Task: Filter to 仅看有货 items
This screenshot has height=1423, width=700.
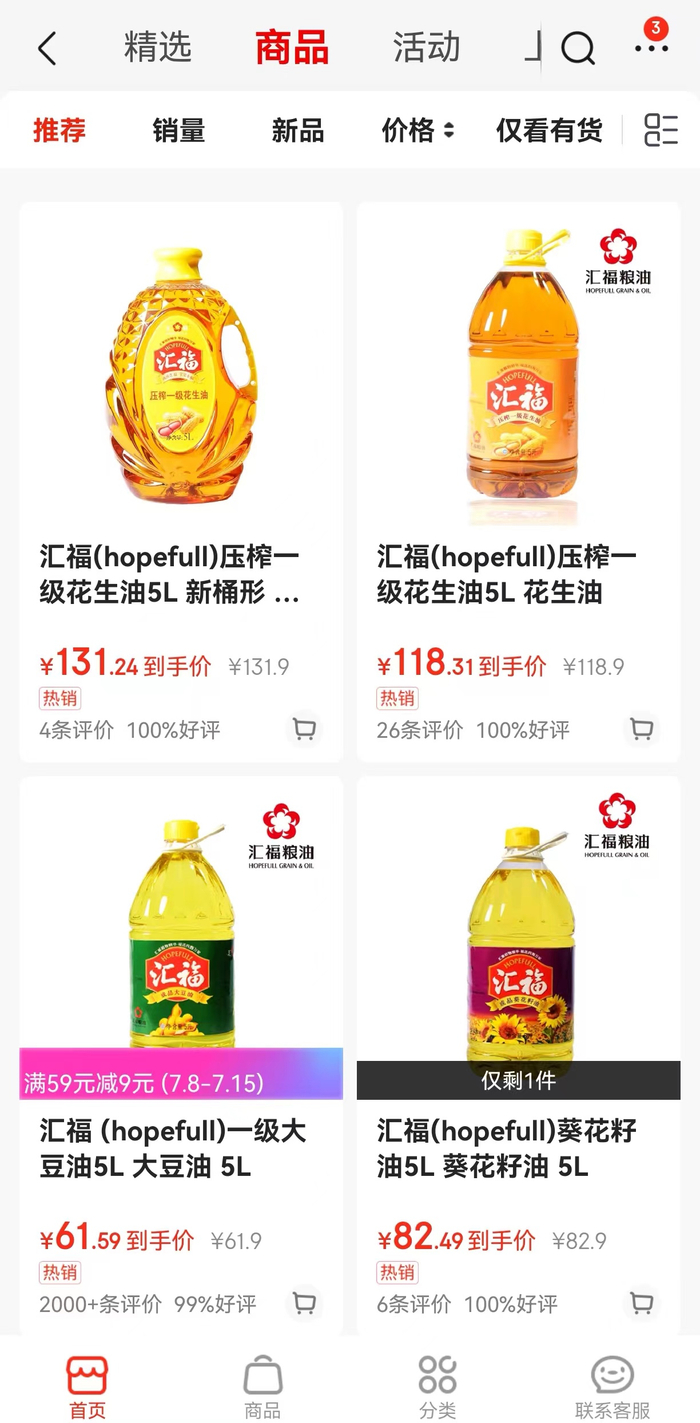Action: pos(549,130)
